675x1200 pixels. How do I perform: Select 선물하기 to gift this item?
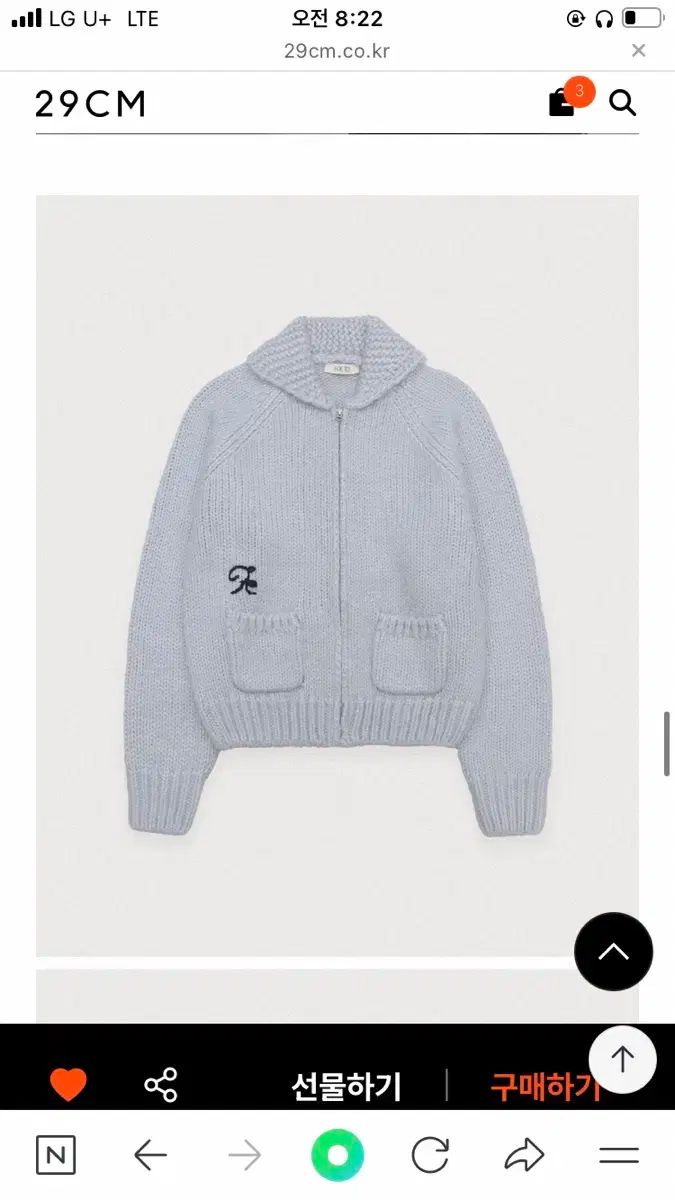coord(346,1086)
